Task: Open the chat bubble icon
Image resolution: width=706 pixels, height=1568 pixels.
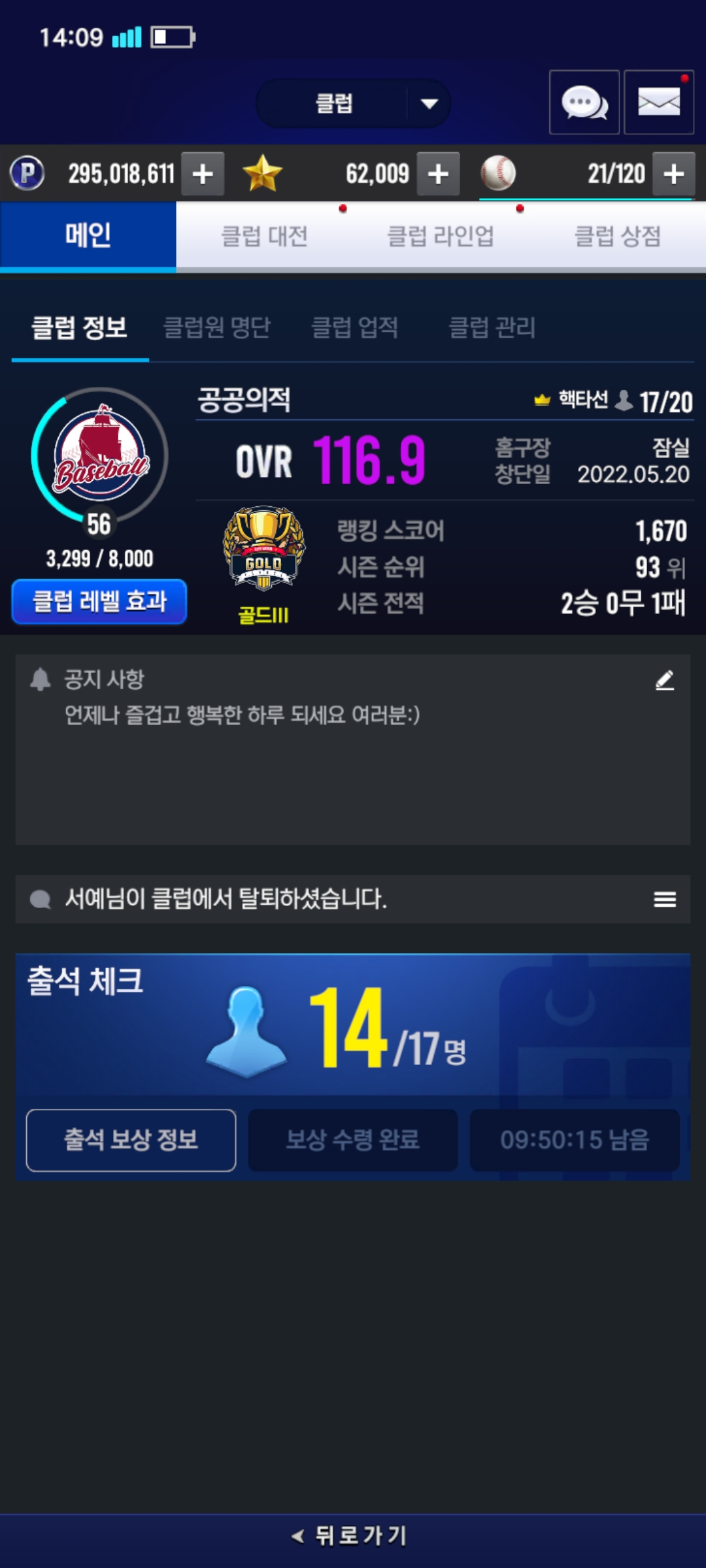Action: [584, 103]
